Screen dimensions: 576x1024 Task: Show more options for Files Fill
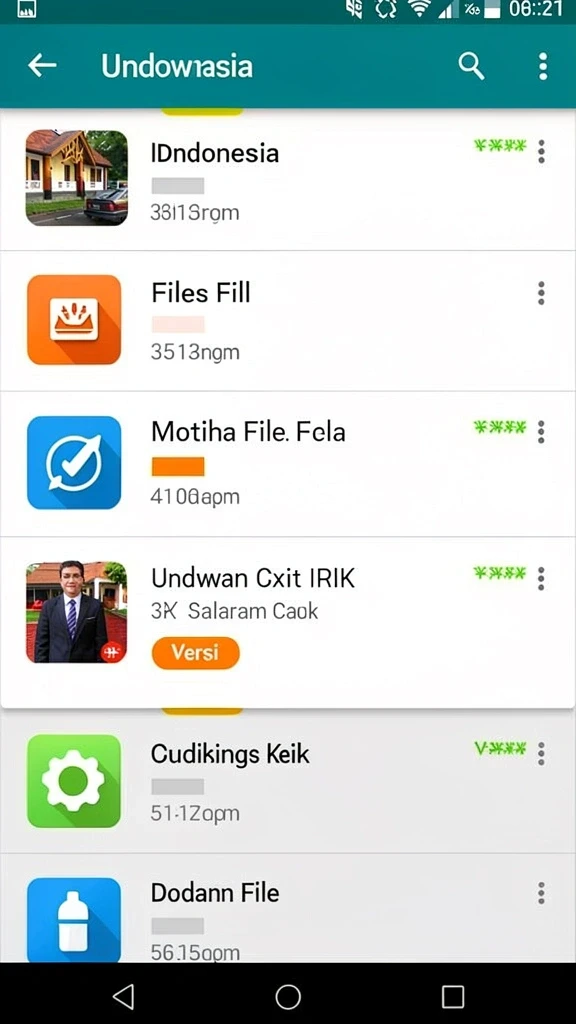pyautogui.click(x=541, y=293)
